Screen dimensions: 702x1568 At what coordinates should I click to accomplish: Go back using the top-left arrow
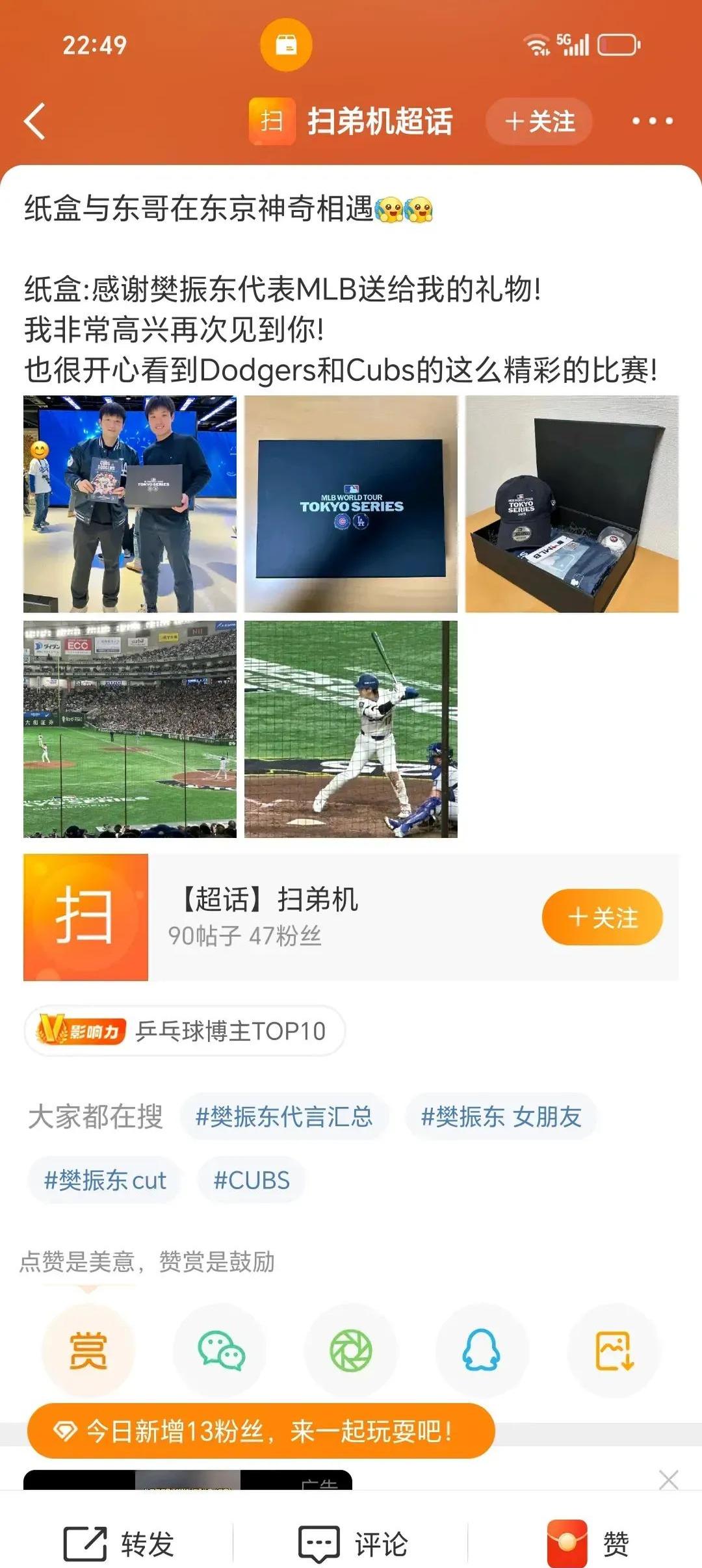pyautogui.click(x=35, y=121)
